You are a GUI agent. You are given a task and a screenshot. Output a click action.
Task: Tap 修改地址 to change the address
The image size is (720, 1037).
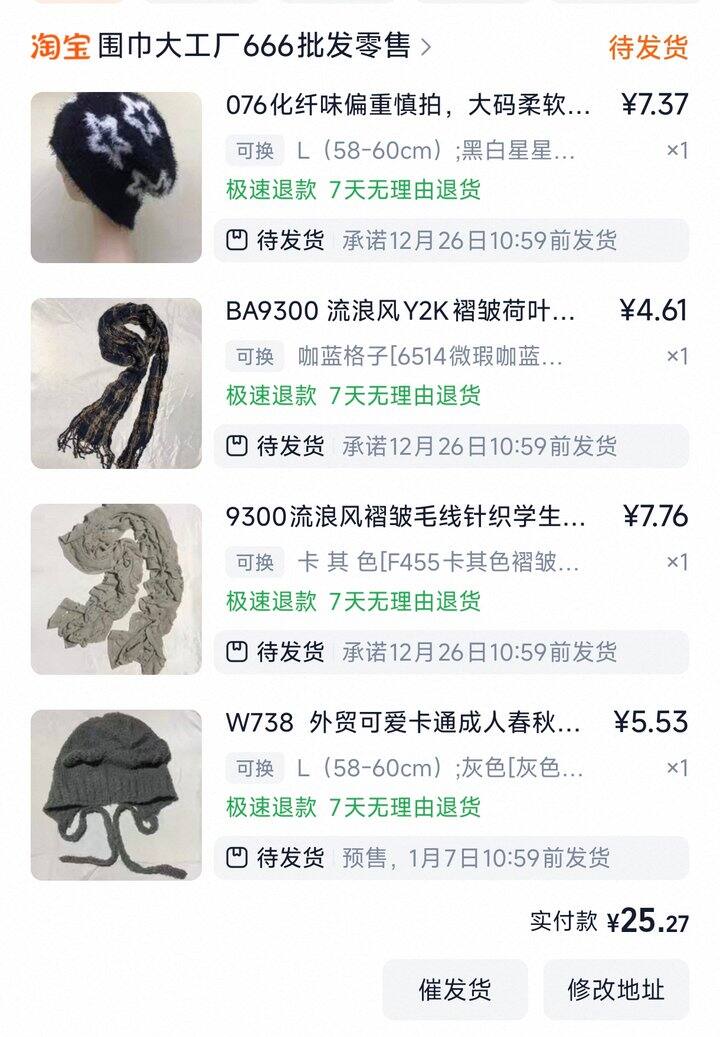(616, 990)
